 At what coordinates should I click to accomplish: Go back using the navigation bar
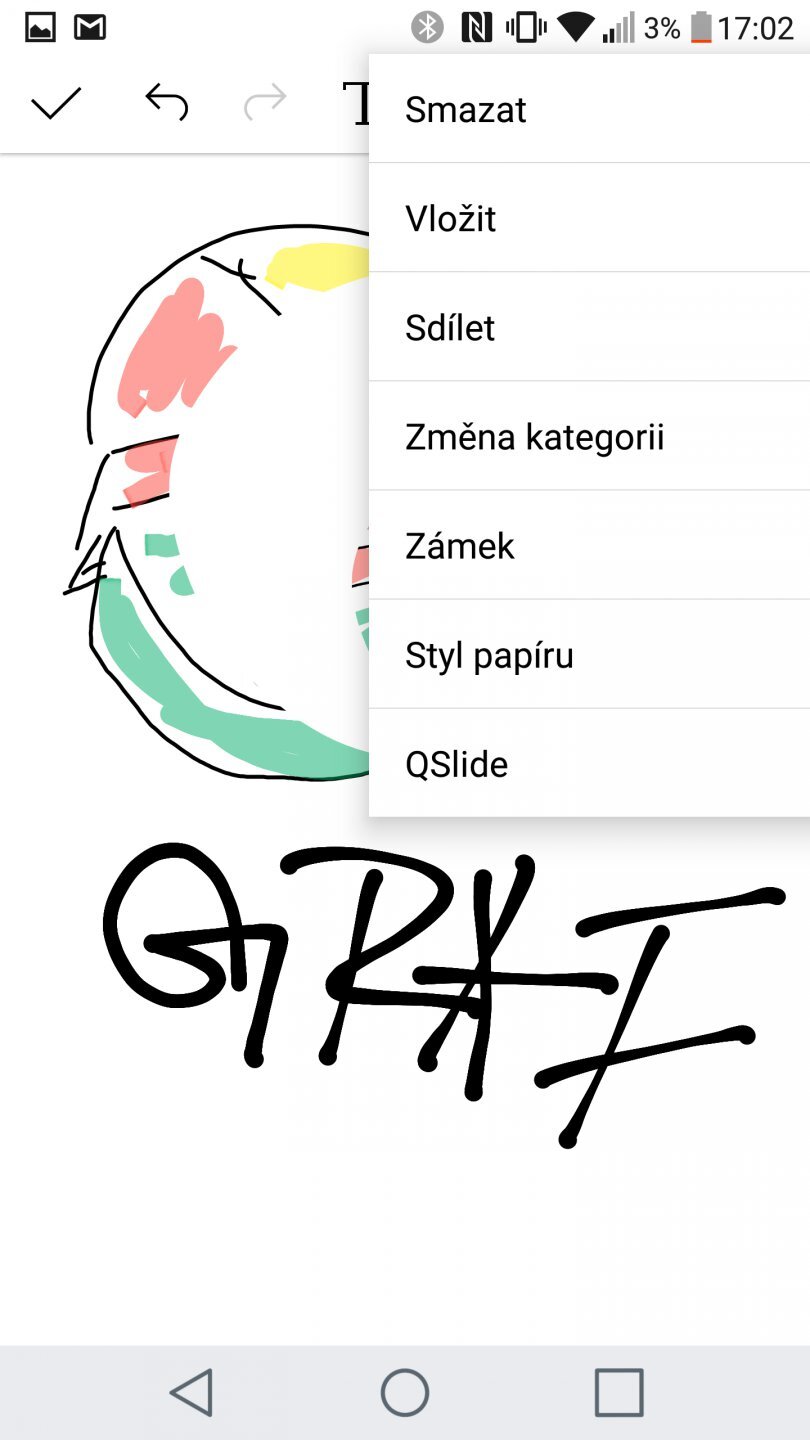point(191,1391)
